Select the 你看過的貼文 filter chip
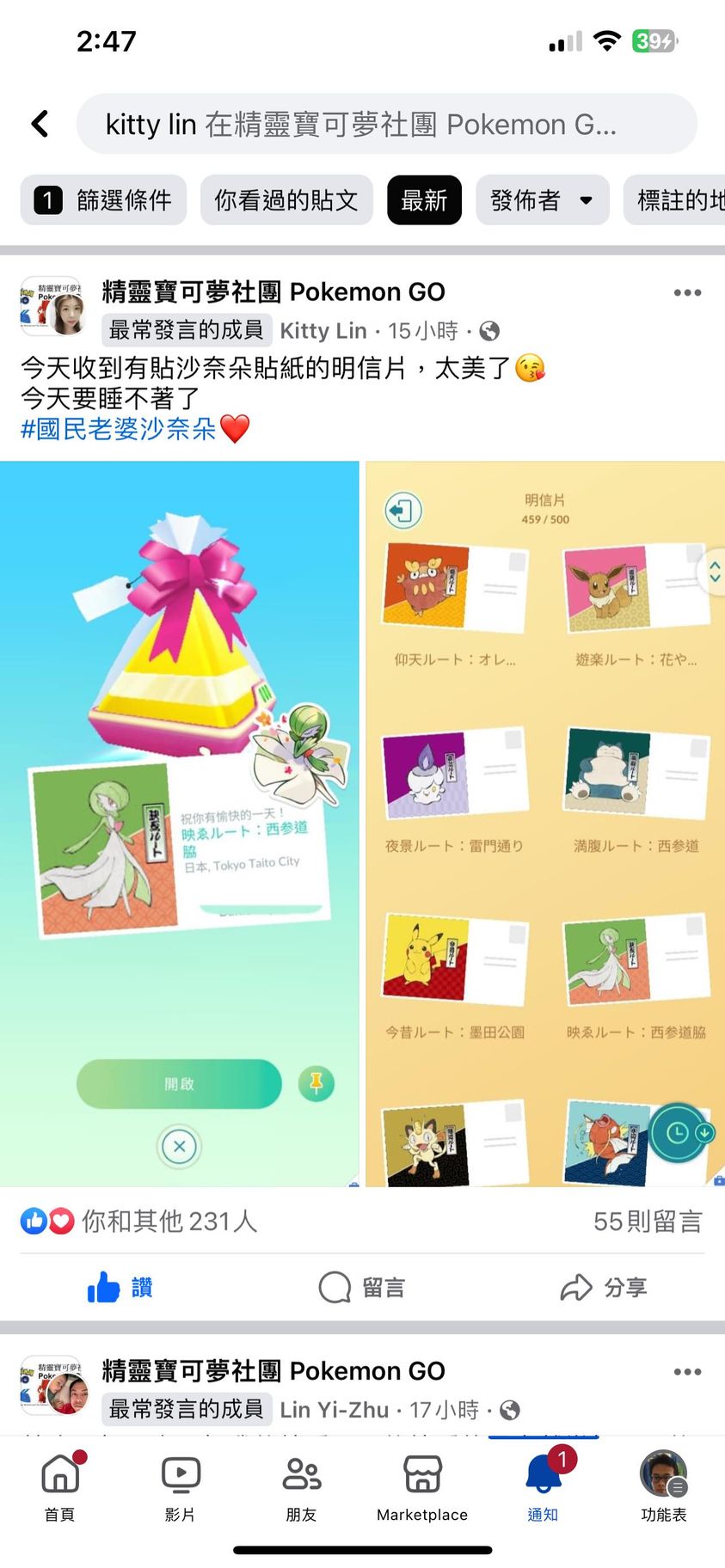725x1568 pixels. click(286, 200)
